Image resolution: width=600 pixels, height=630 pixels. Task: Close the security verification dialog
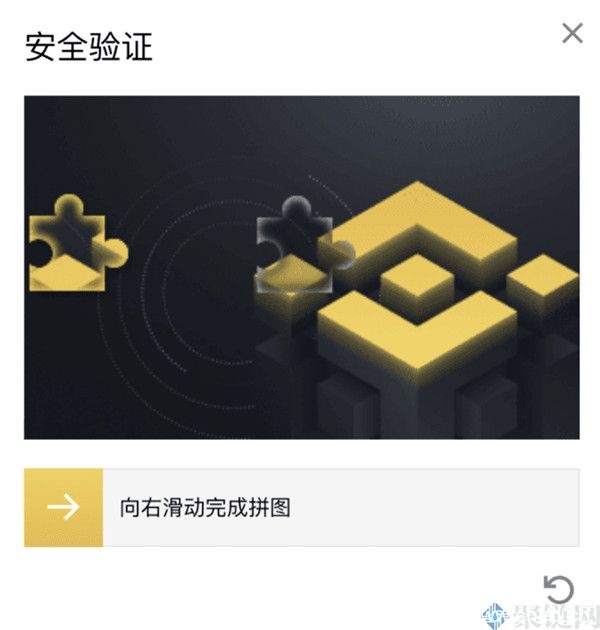point(572,34)
